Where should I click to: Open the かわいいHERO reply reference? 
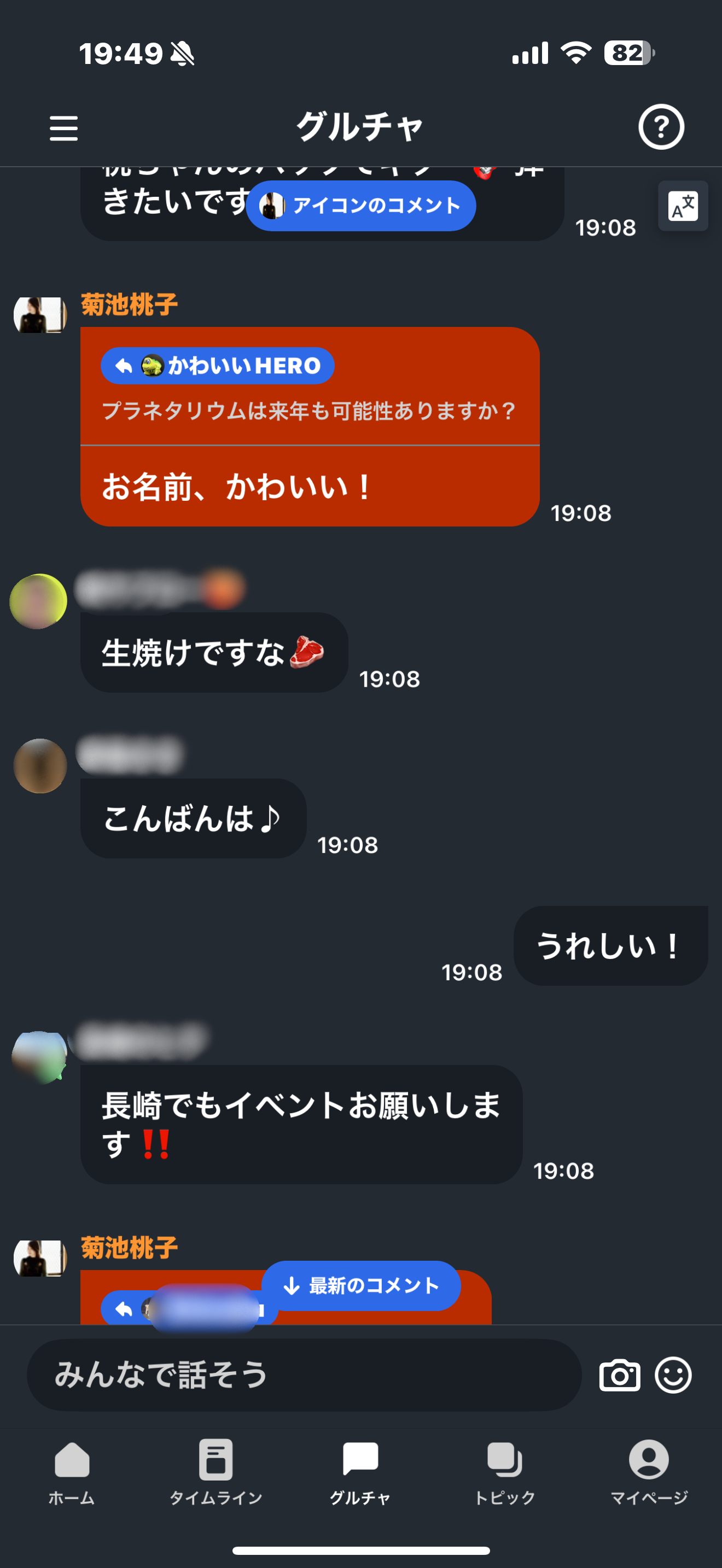click(217, 365)
